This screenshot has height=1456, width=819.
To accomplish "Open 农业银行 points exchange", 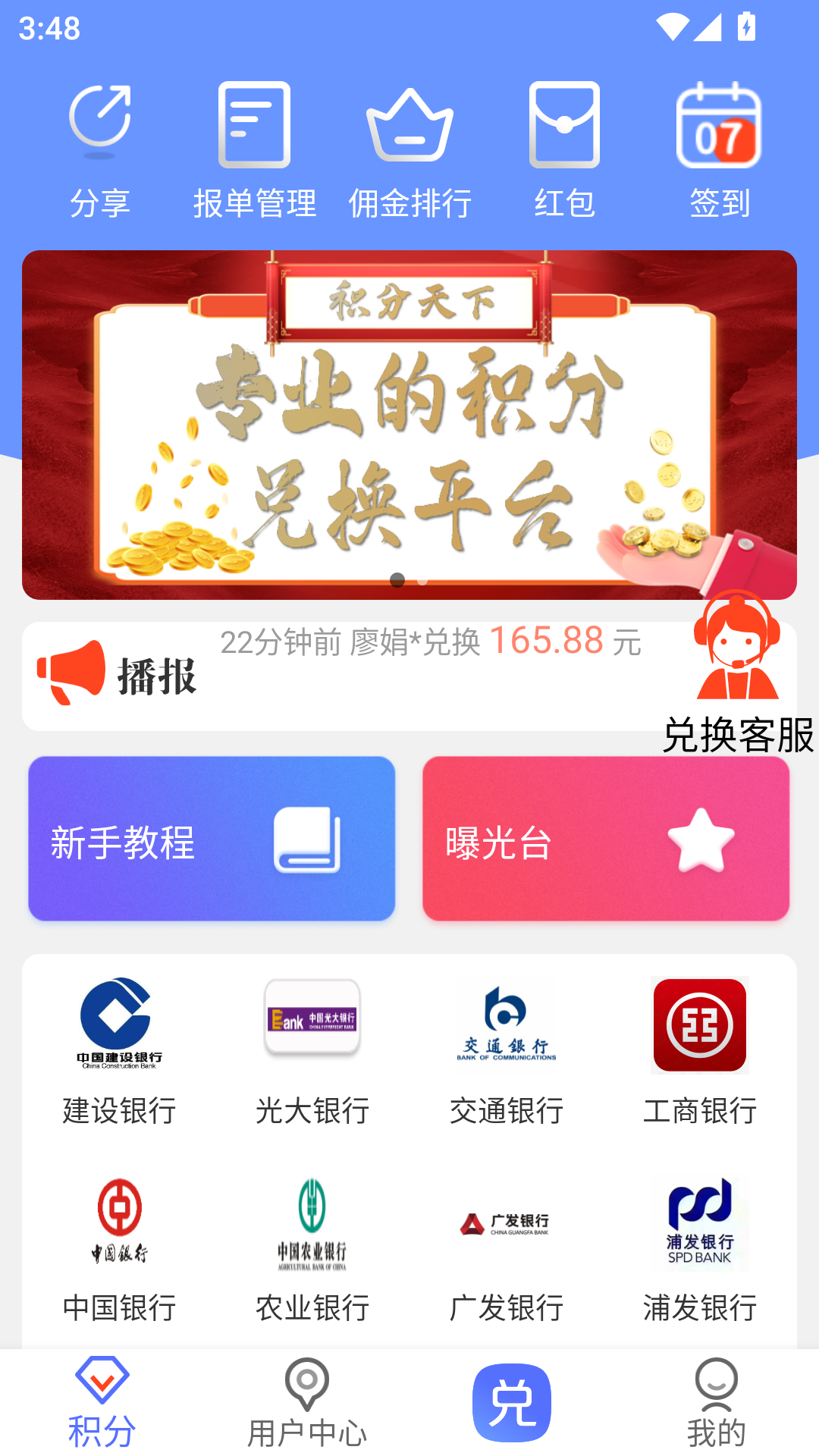I will 312,1249.
